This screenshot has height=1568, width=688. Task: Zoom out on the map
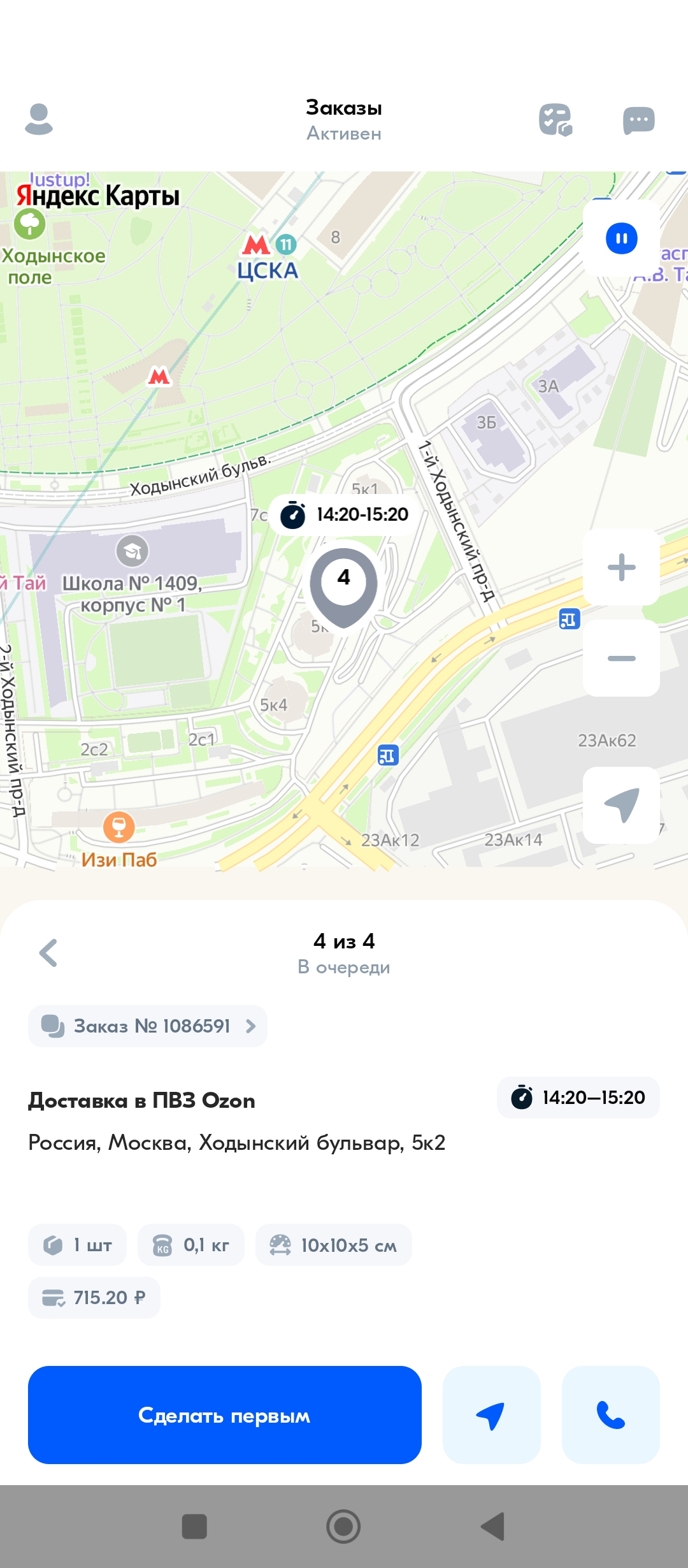621,658
